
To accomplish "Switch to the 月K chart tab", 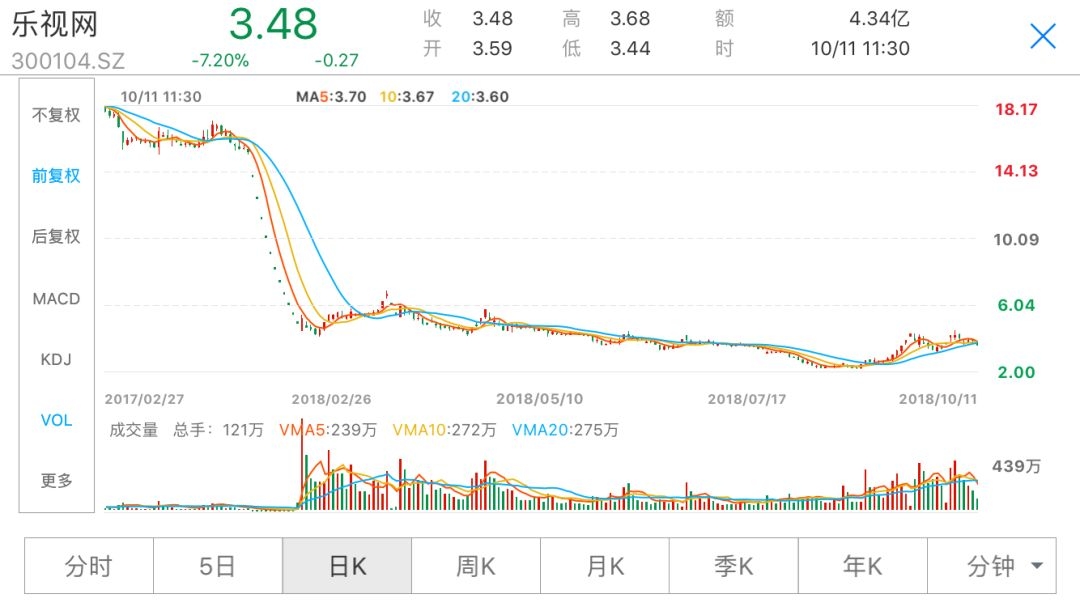I will click(x=605, y=567).
